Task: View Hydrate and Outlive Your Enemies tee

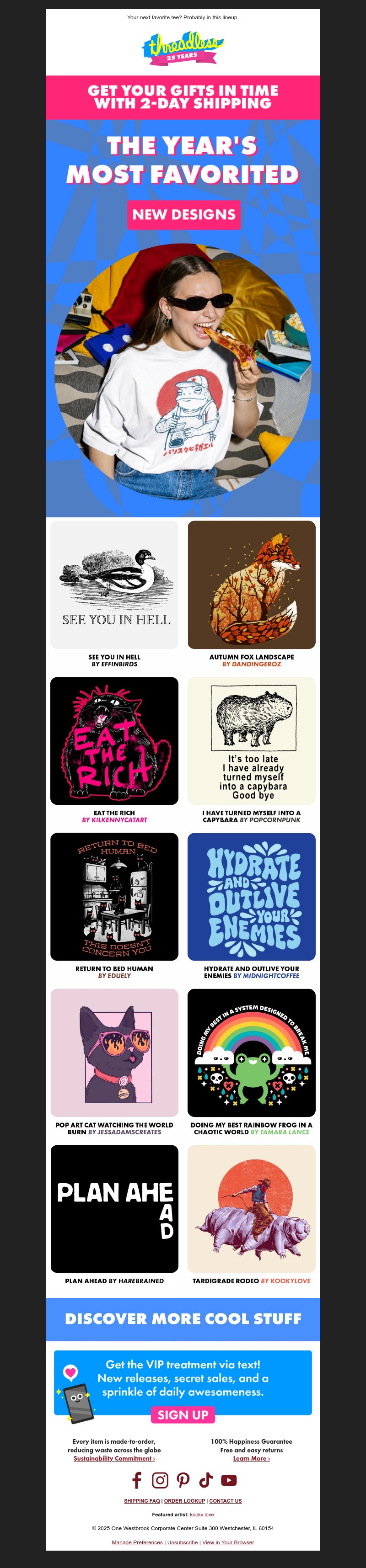Action: click(x=252, y=897)
